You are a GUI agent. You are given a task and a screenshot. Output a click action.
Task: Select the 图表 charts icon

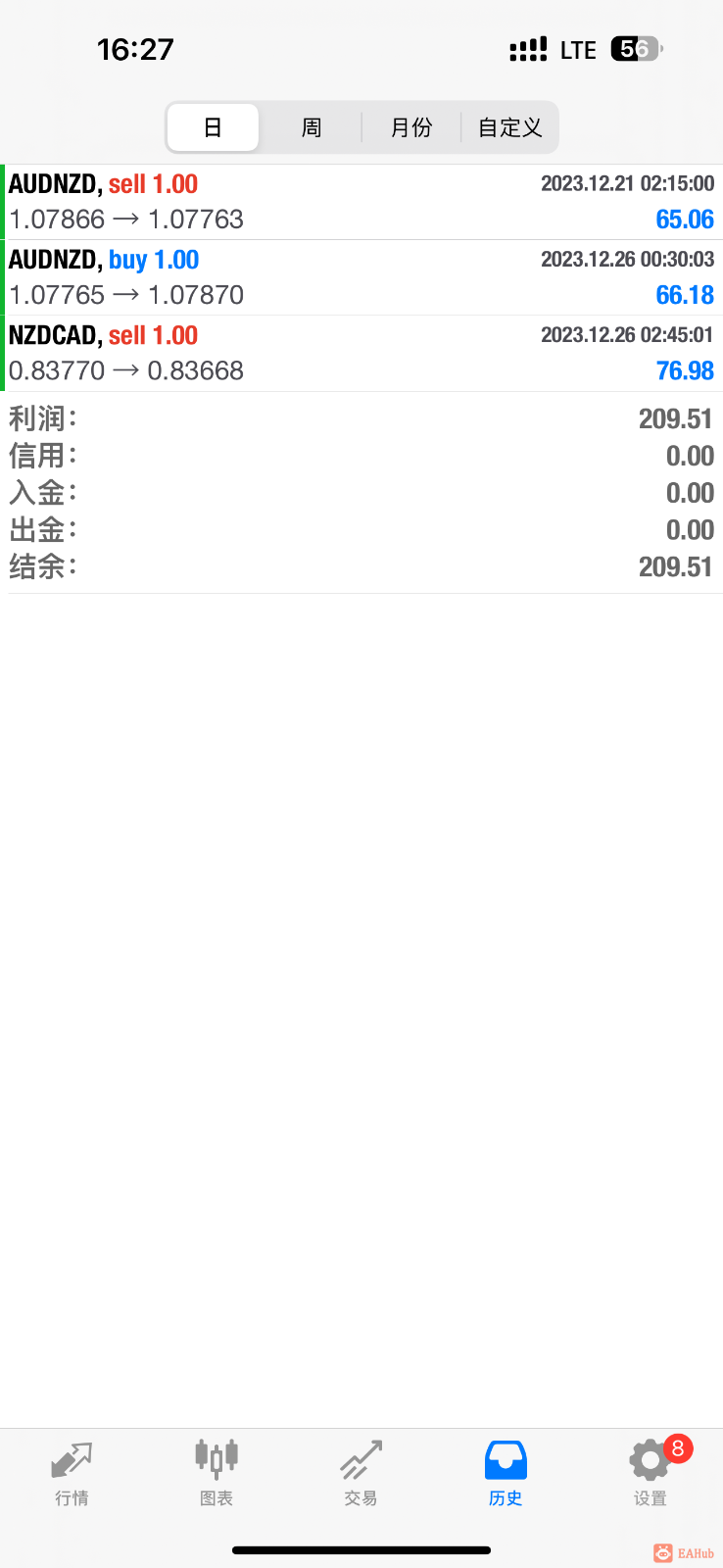point(216,1470)
